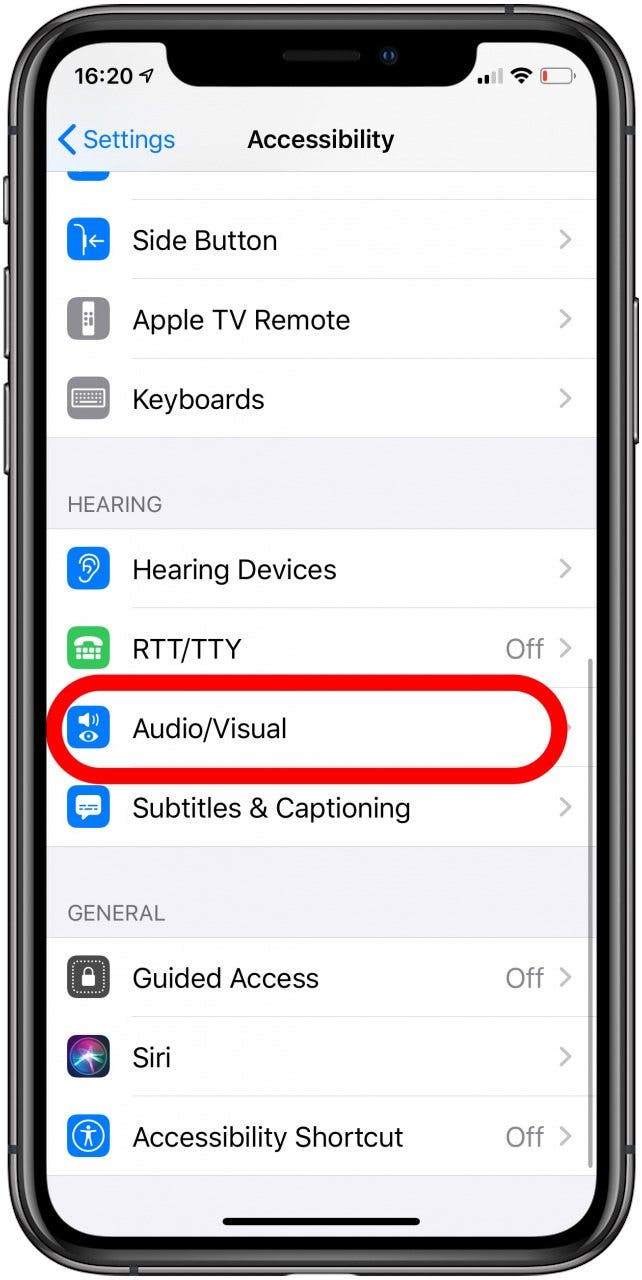This screenshot has width=642, height=1280.
Task: Open Subtitles & Captioning
Action: tap(320, 808)
